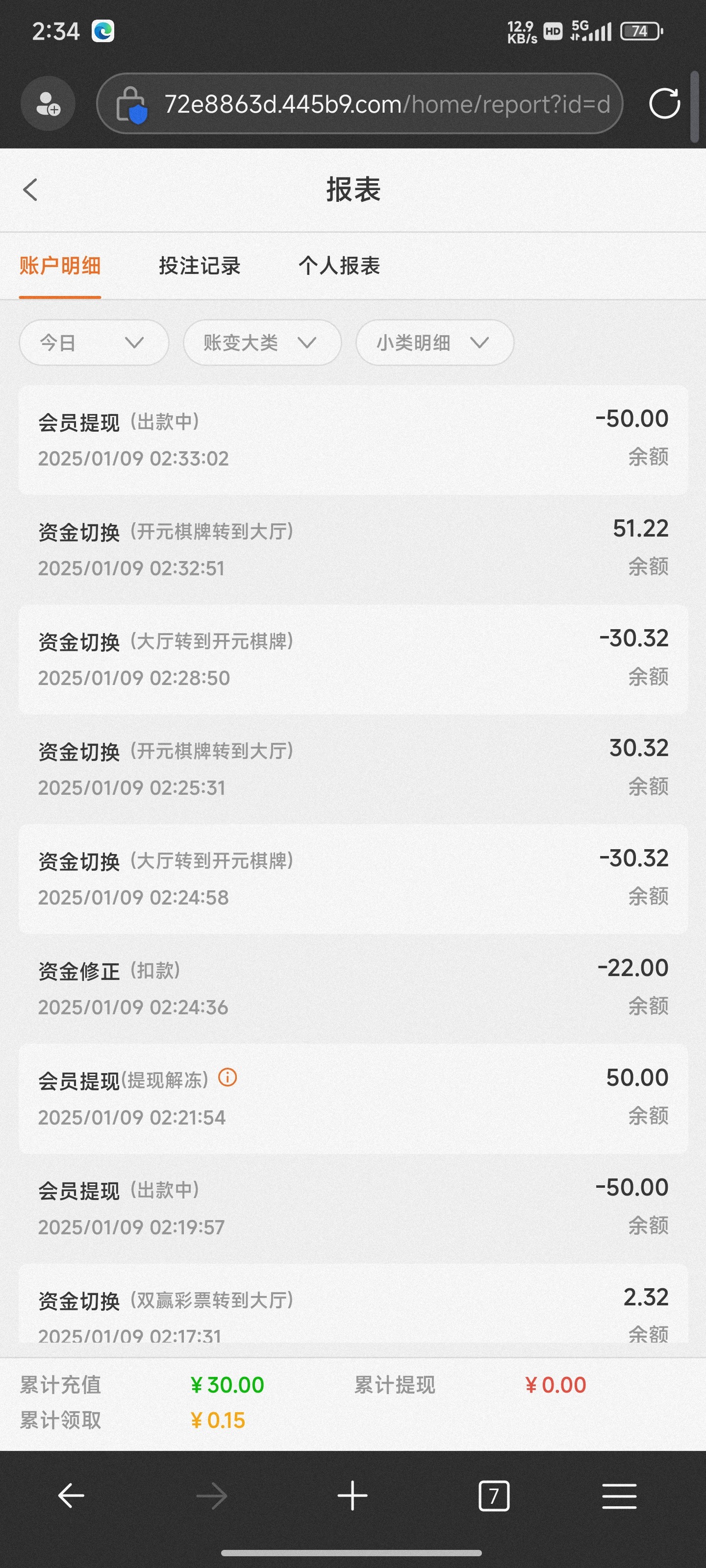View the 7 open browser tabs
706x1568 pixels.
pos(493,1495)
